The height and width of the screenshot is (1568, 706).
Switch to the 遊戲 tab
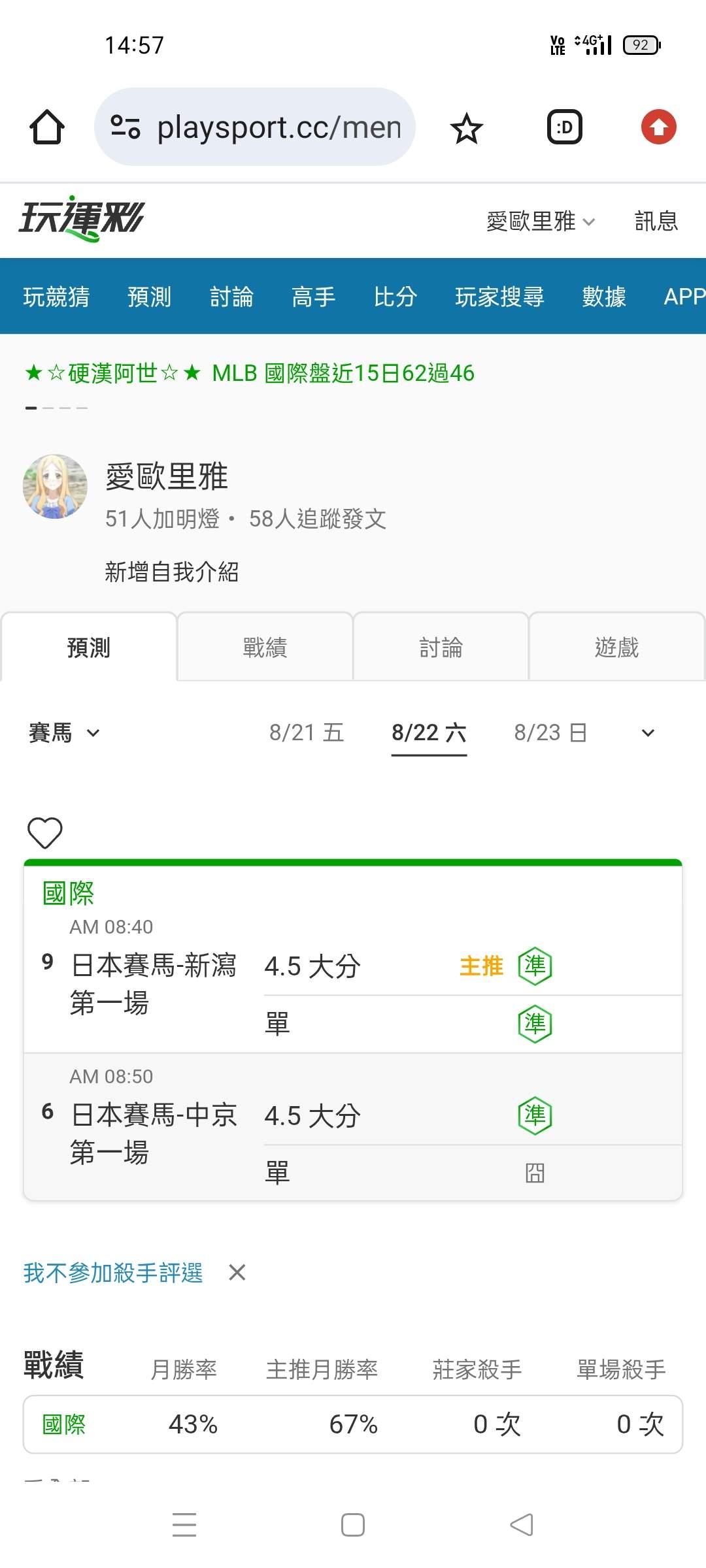coord(617,647)
